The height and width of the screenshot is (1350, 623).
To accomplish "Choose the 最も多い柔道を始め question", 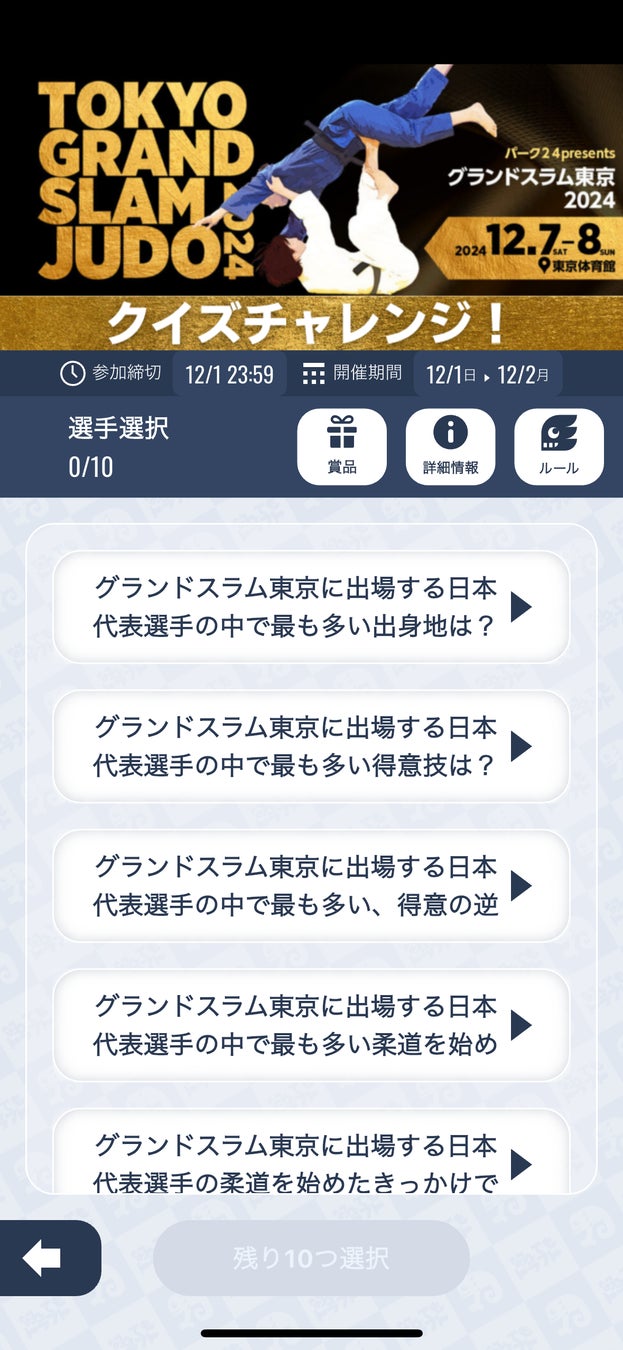I will point(311,1025).
